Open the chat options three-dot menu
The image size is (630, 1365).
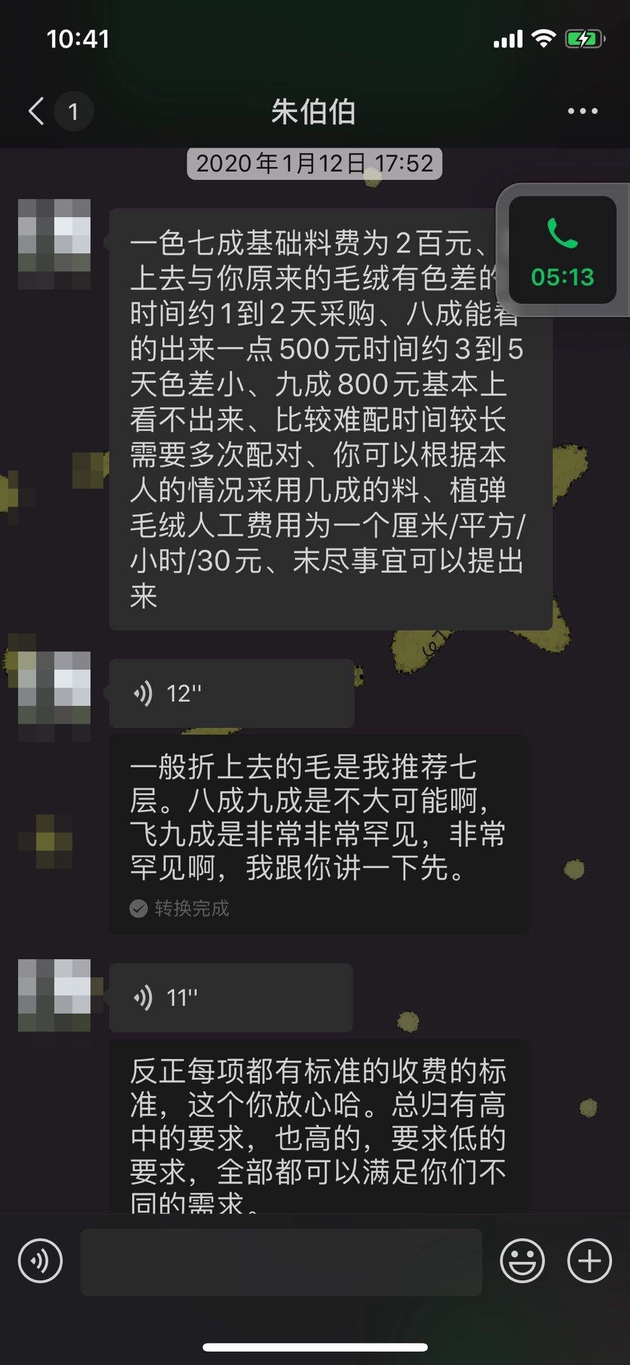pos(582,111)
